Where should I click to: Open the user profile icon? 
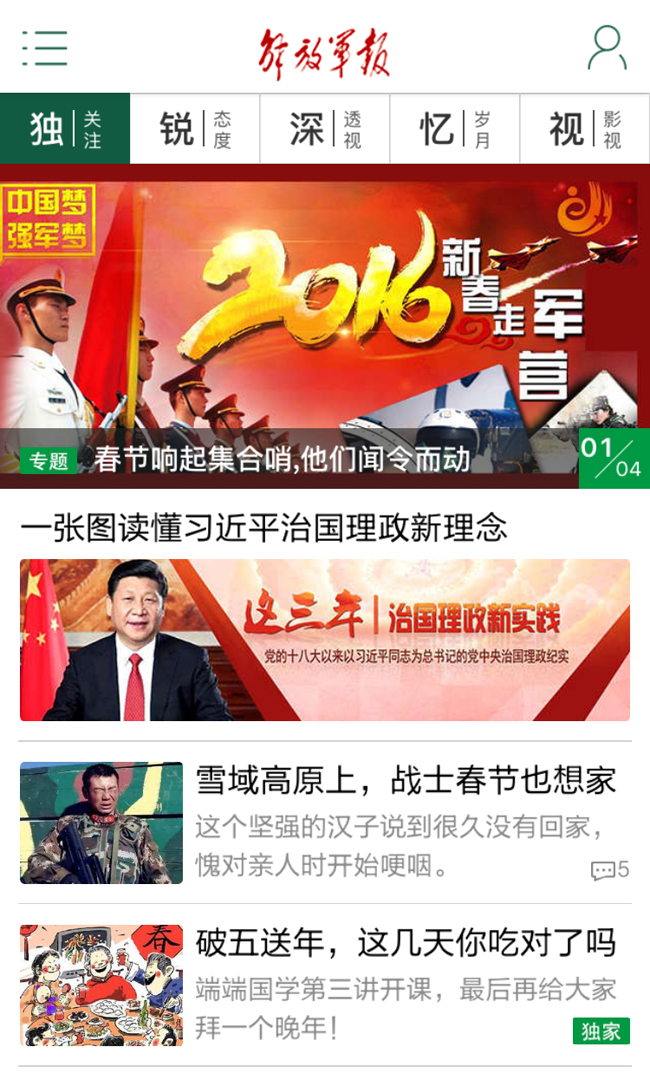pyautogui.click(x=606, y=48)
